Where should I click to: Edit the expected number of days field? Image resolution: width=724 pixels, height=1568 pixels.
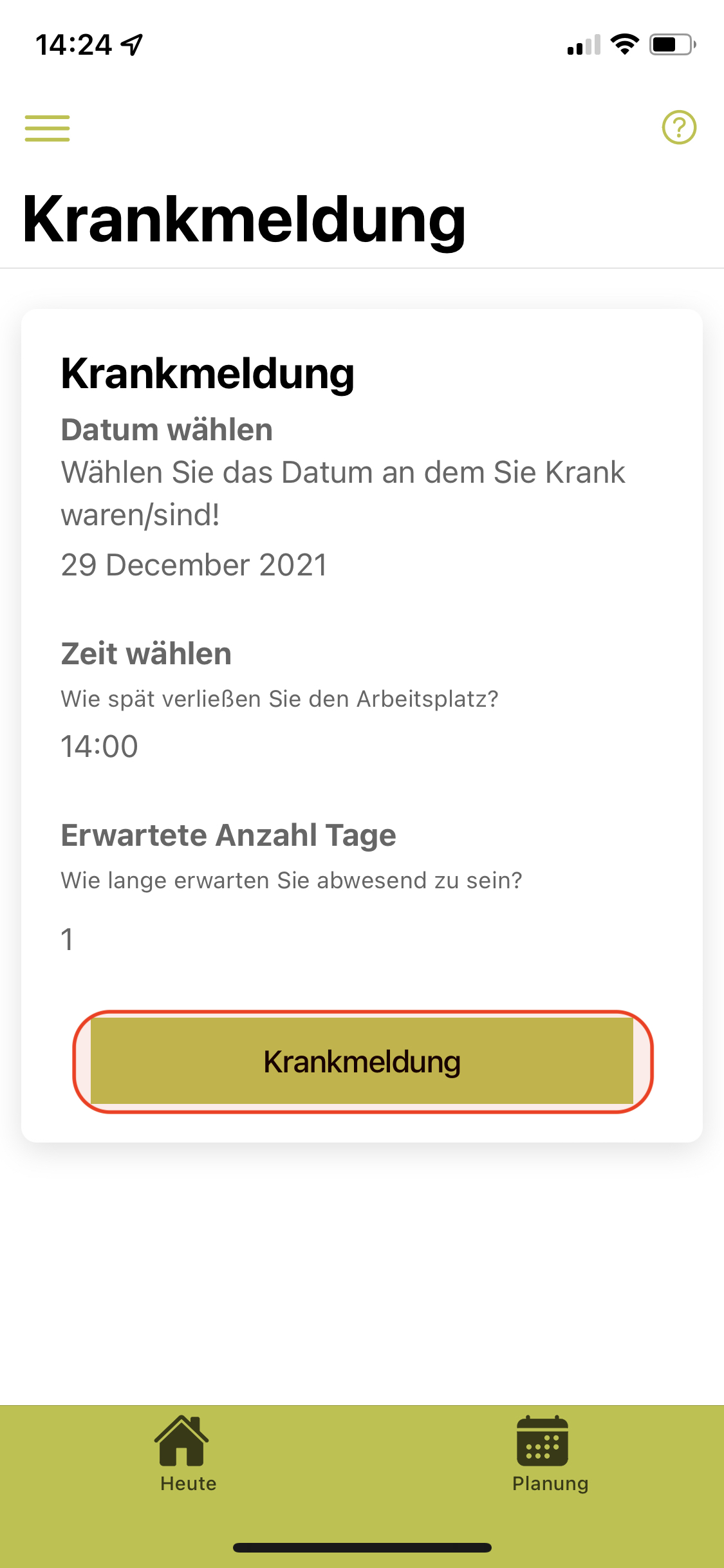point(362,939)
